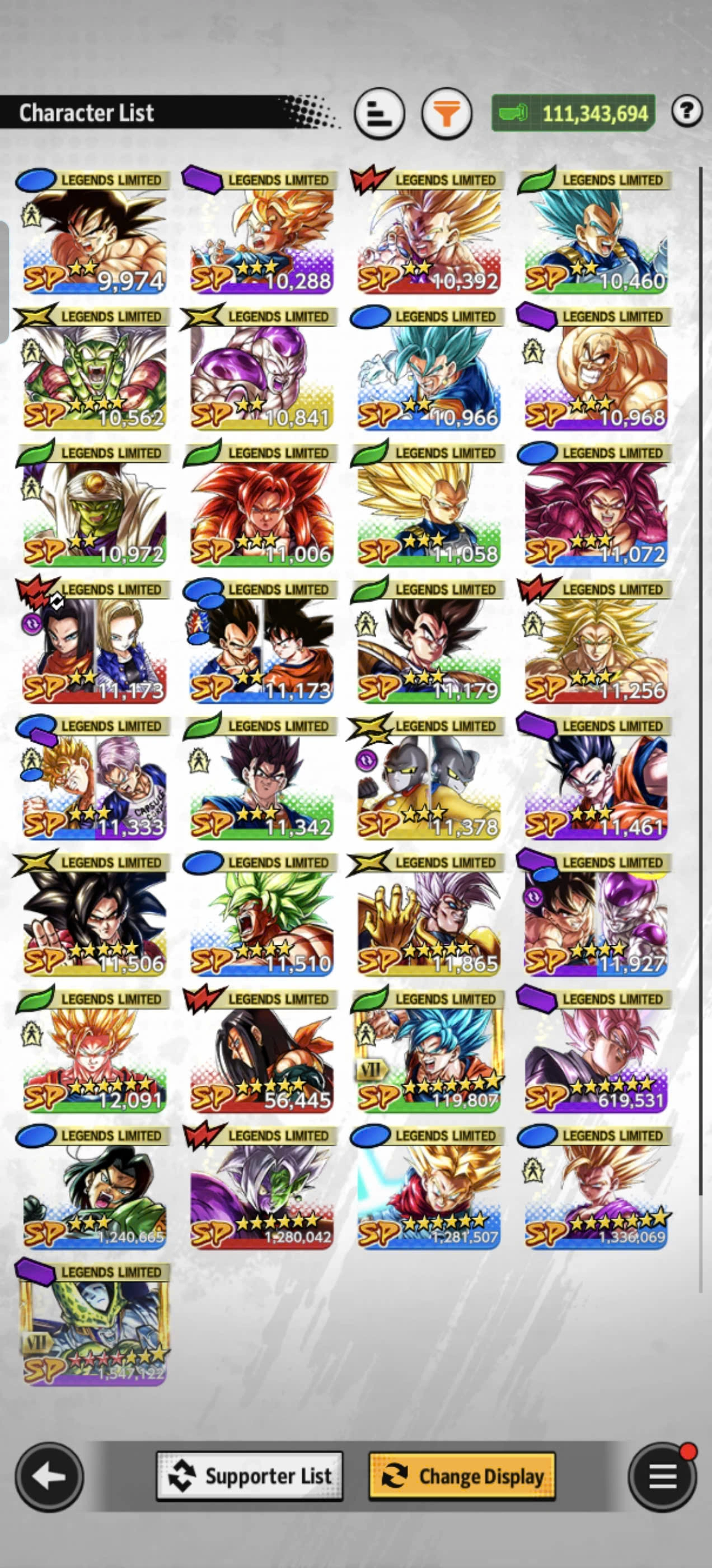The height and width of the screenshot is (1568, 712).
Task: Open the character card rated 1,336,069
Action: tap(595, 1195)
